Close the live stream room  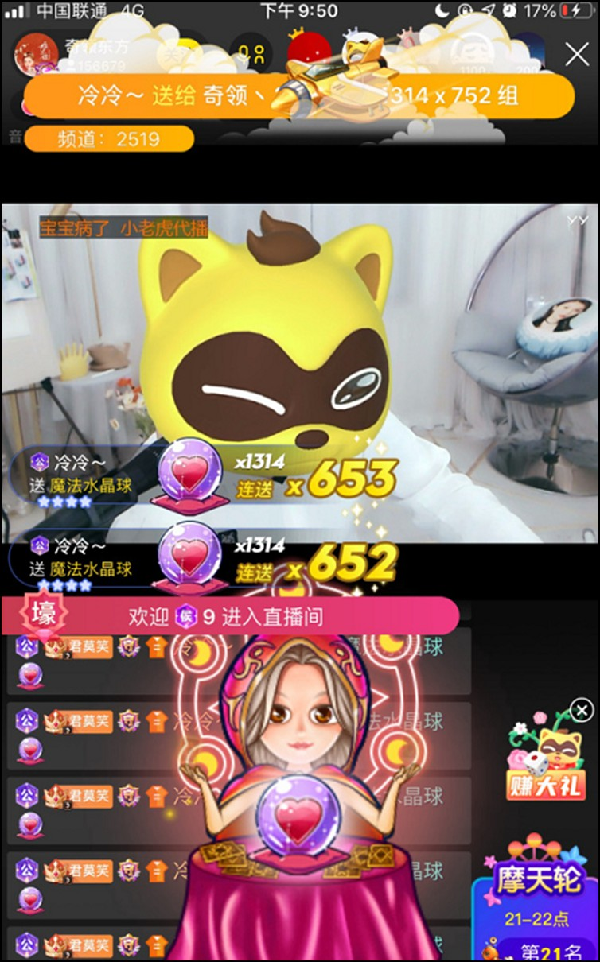(x=577, y=54)
